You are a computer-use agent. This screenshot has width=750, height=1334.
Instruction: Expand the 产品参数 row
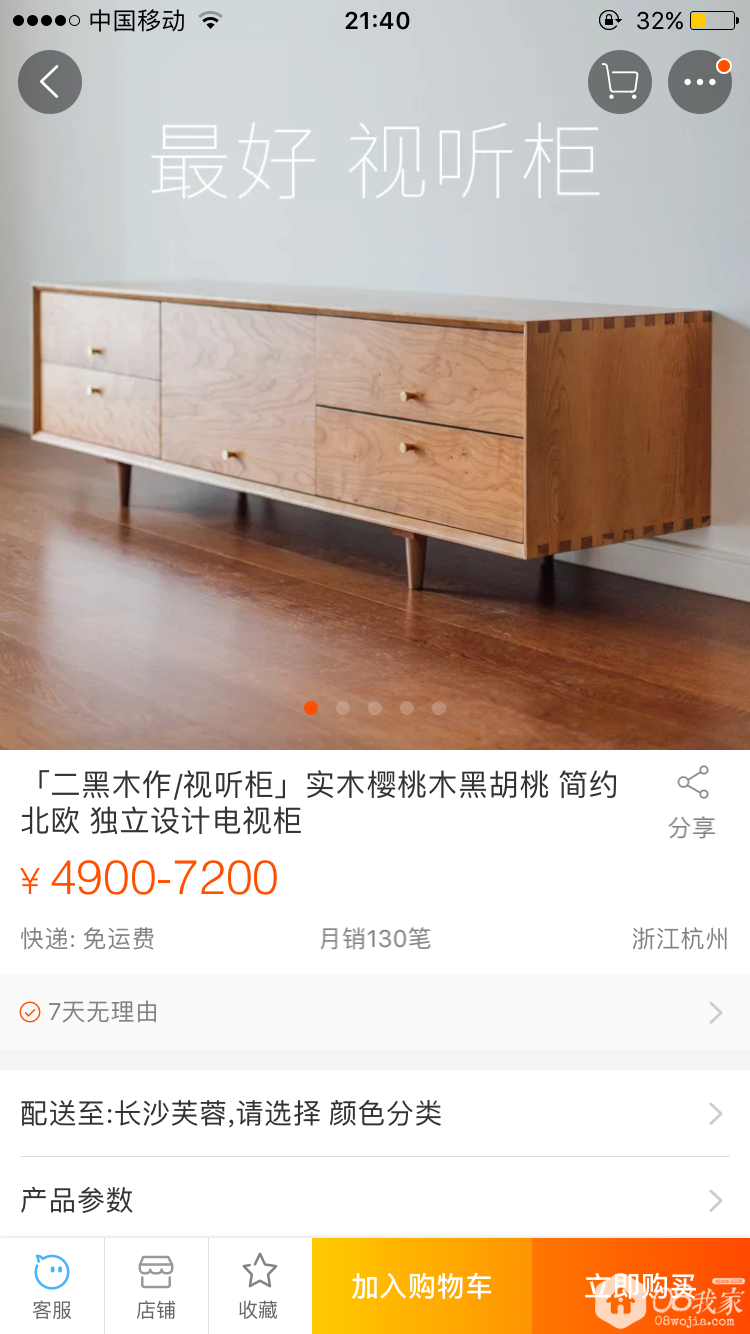pos(375,1199)
